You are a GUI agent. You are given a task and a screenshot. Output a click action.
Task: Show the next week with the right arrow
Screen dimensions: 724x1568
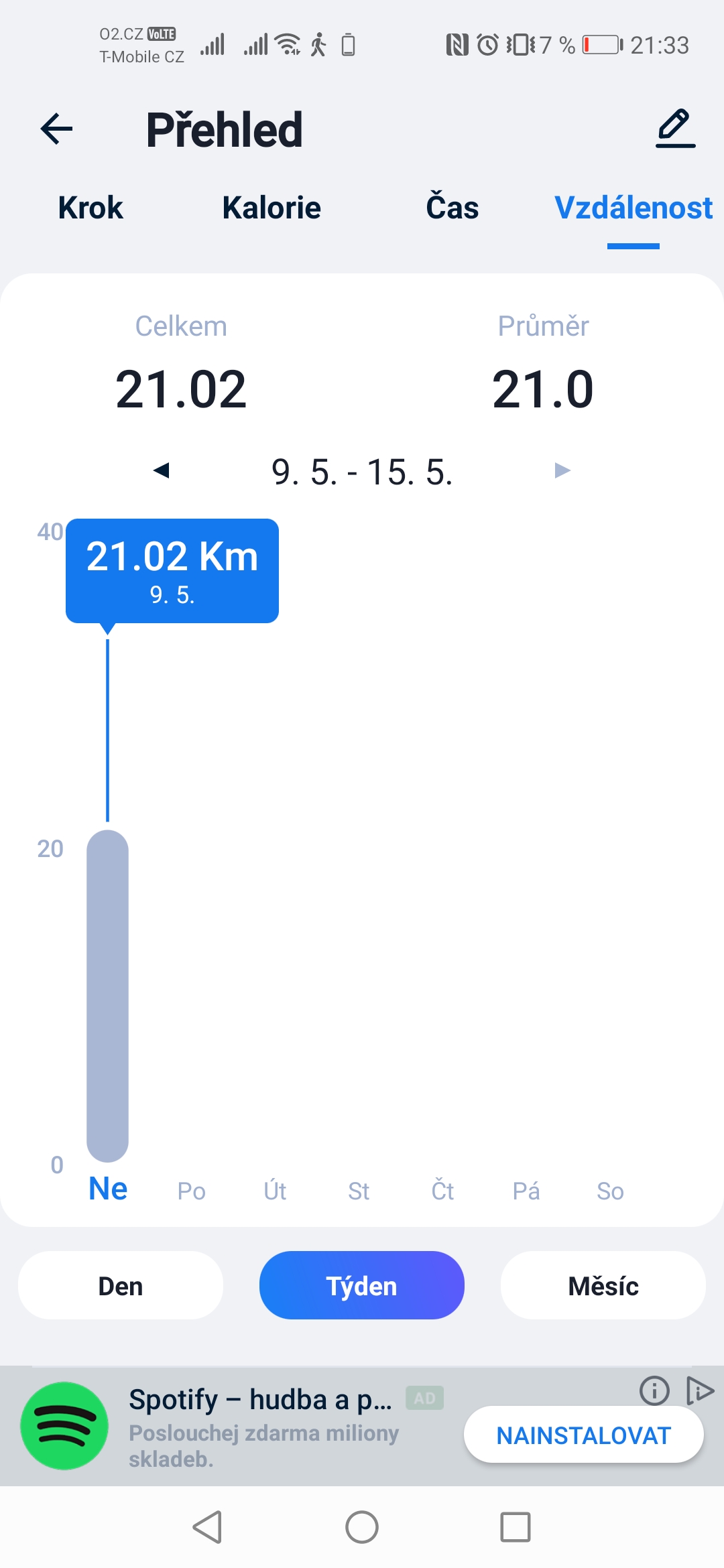click(562, 470)
